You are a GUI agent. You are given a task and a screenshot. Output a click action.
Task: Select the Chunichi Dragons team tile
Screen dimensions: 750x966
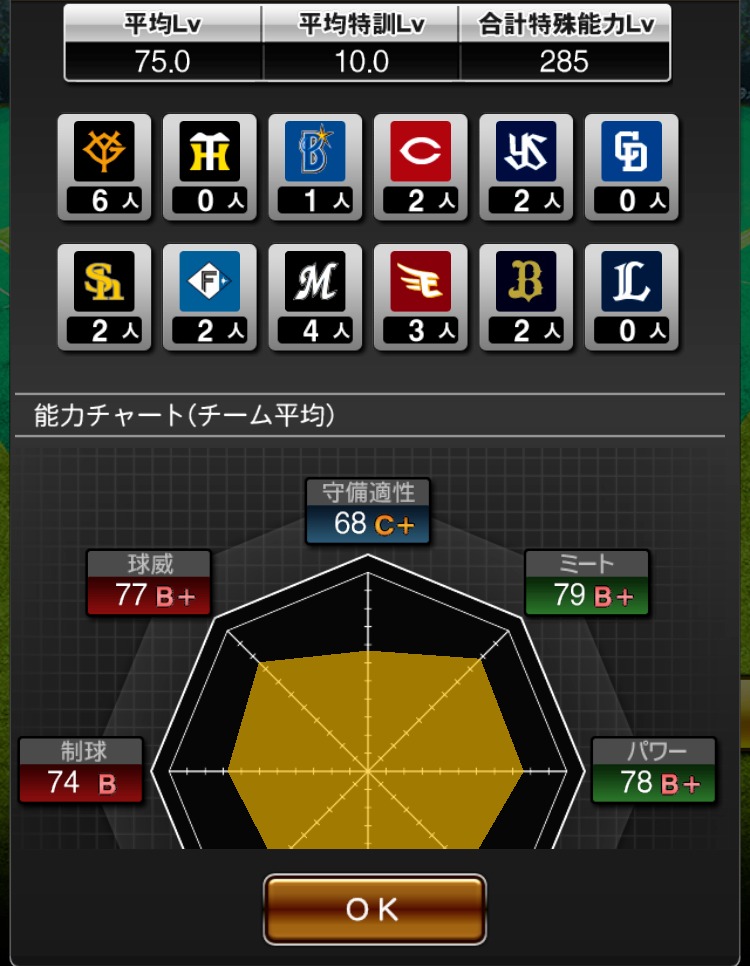click(x=632, y=167)
